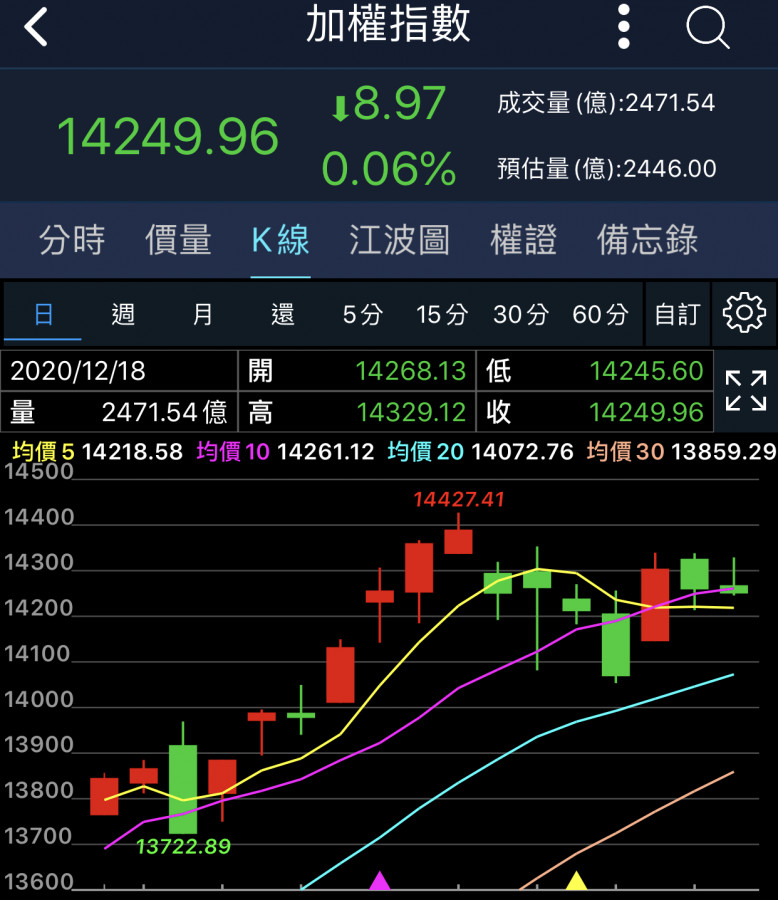This screenshot has height=900, width=778.
Task: Open the 備忘錄 tab
Action: tap(647, 240)
